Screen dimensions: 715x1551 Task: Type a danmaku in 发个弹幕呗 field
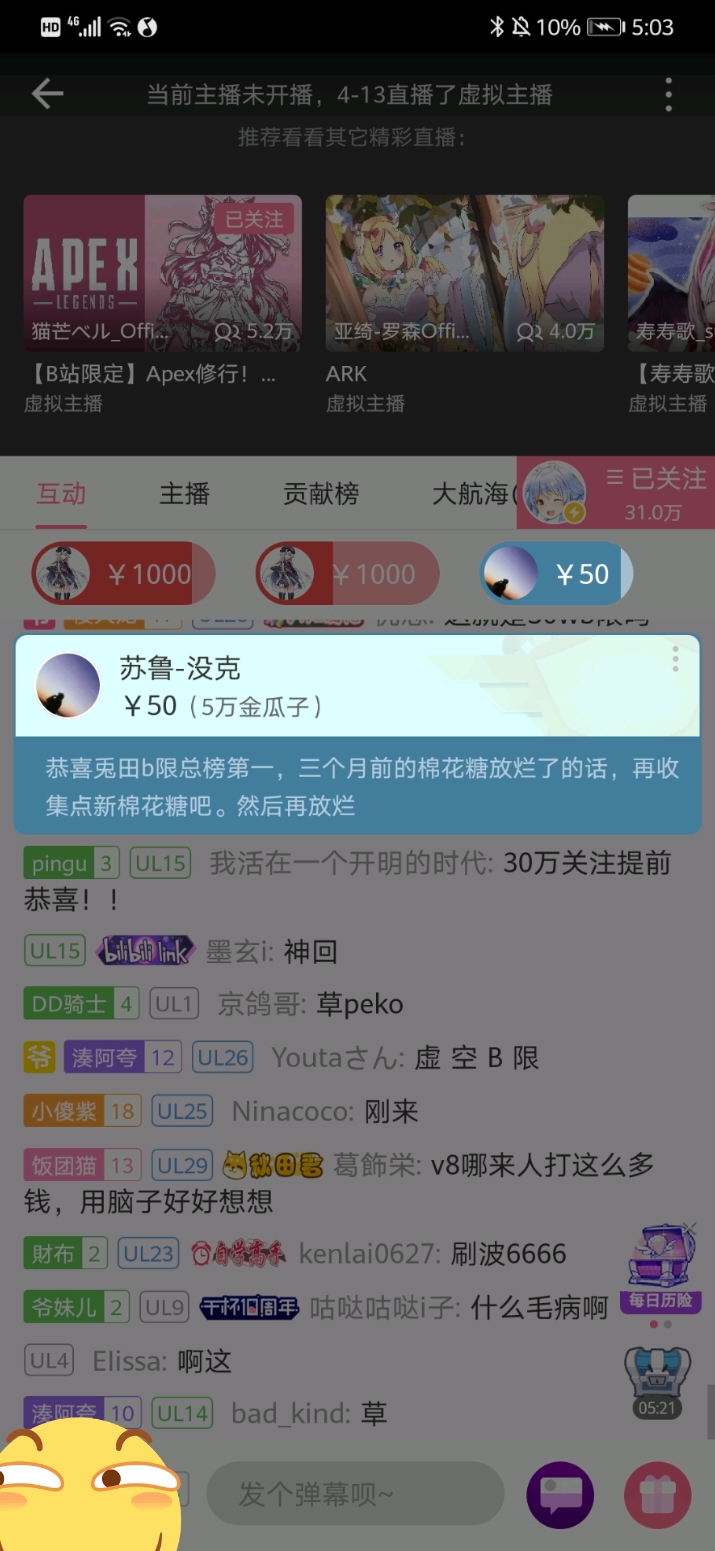354,1495
